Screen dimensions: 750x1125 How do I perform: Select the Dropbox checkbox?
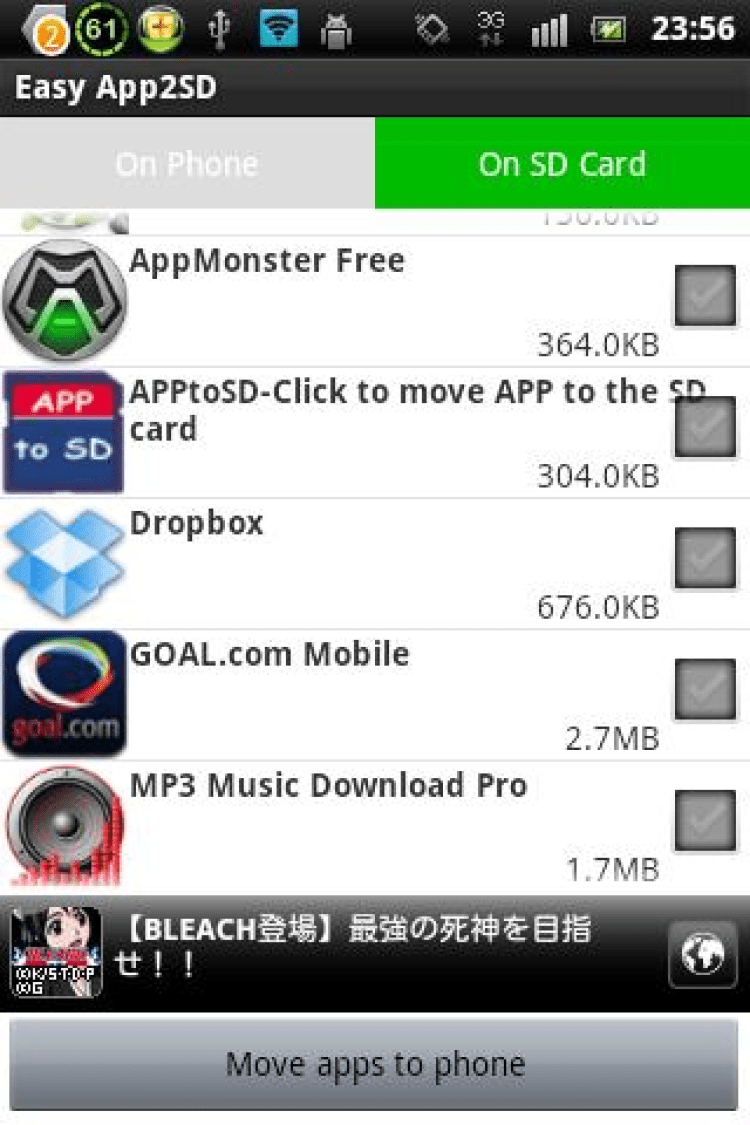pos(705,558)
